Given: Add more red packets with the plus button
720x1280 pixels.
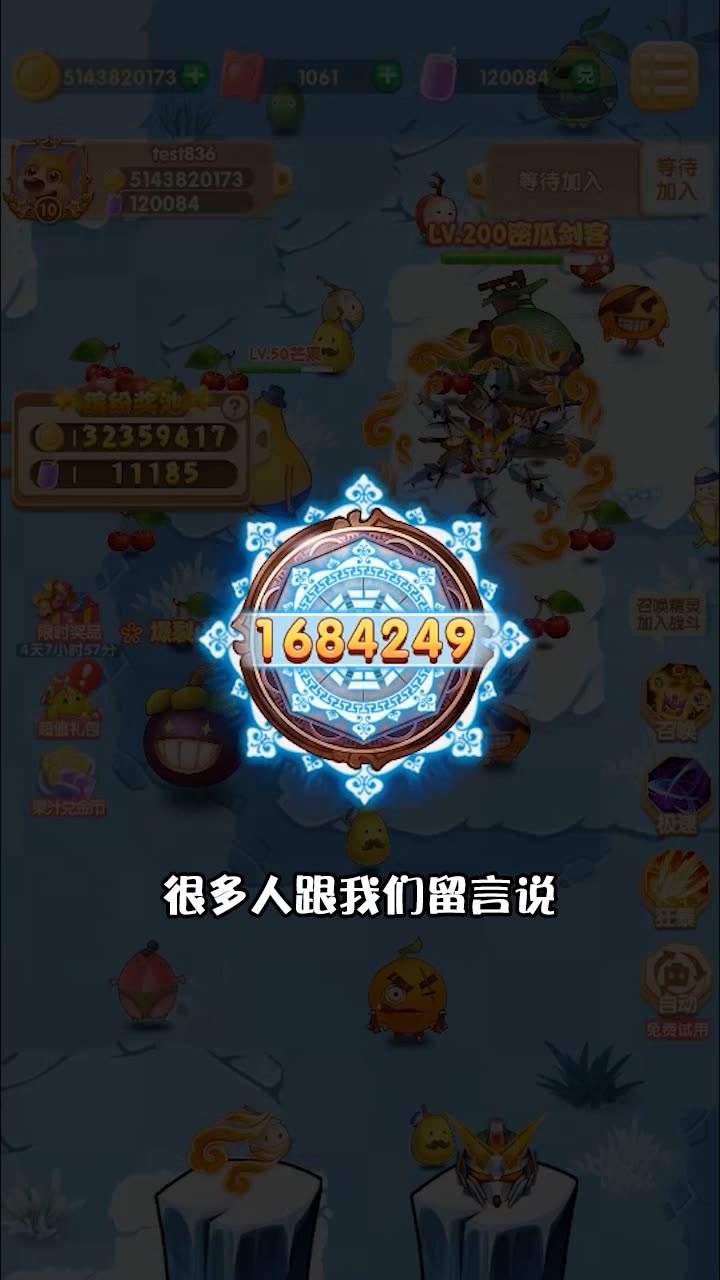Looking at the screenshot, I should click(387, 76).
